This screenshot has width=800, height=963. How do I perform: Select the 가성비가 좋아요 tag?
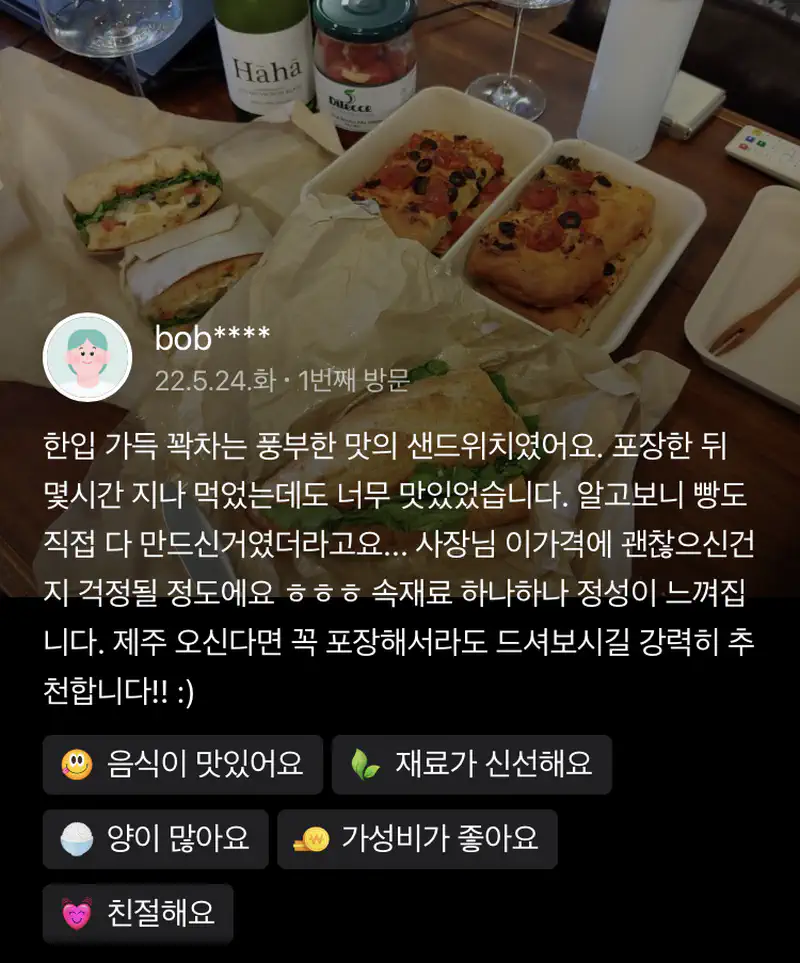coord(417,839)
